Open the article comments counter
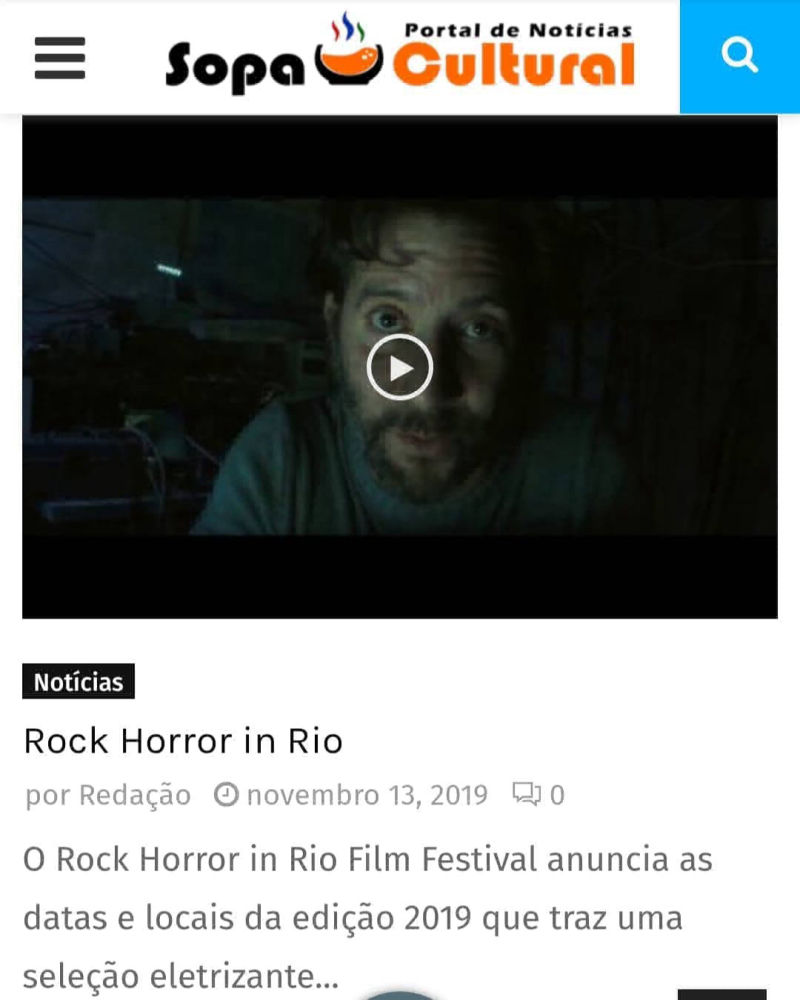 [539, 795]
